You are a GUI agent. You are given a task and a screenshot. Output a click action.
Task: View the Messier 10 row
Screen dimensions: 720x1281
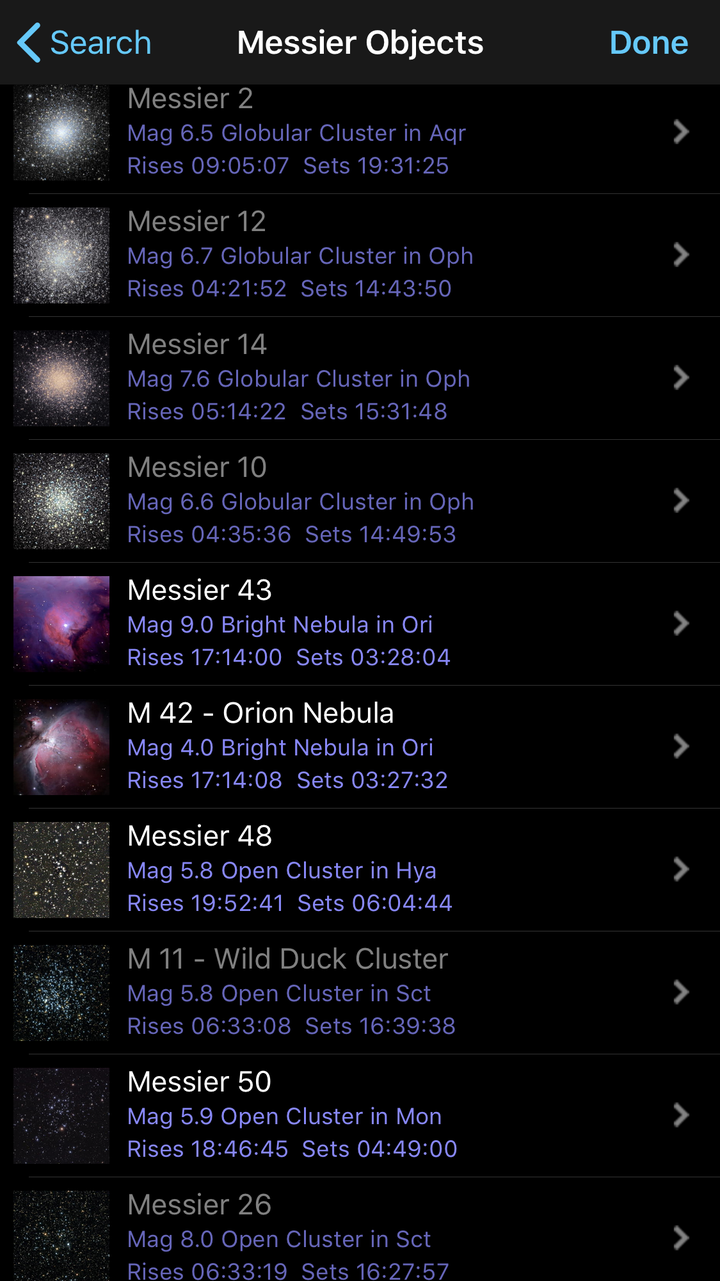(x=360, y=501)
